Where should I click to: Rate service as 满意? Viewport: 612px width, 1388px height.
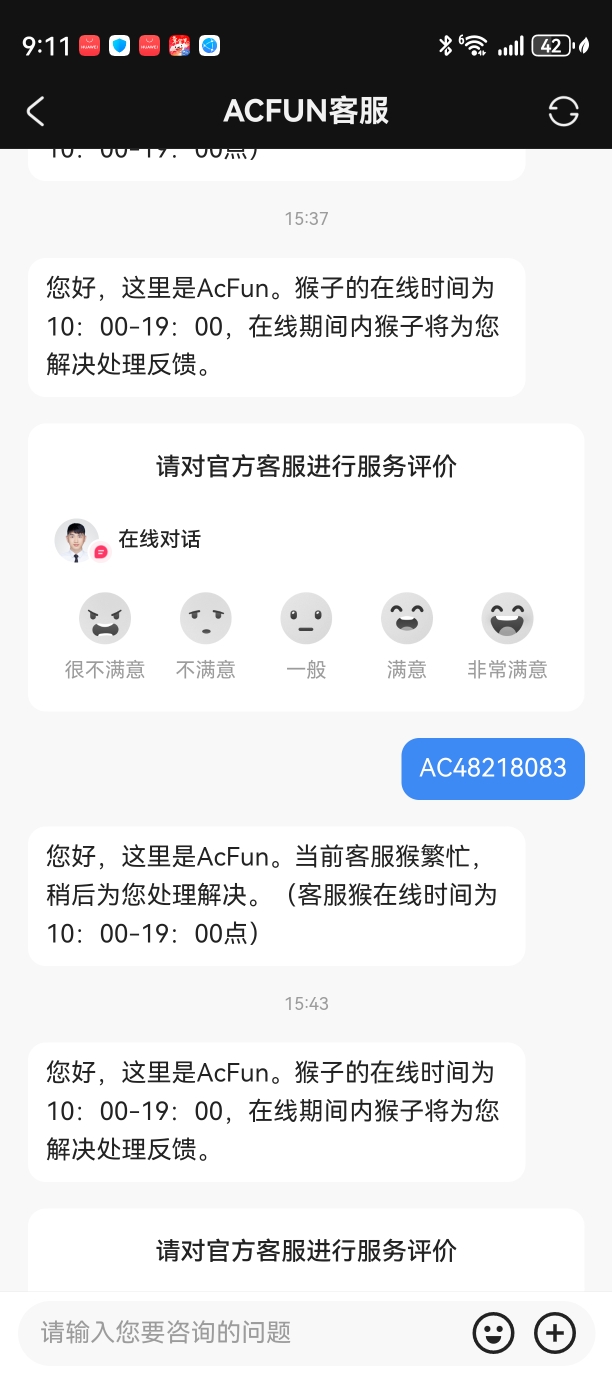407,619
